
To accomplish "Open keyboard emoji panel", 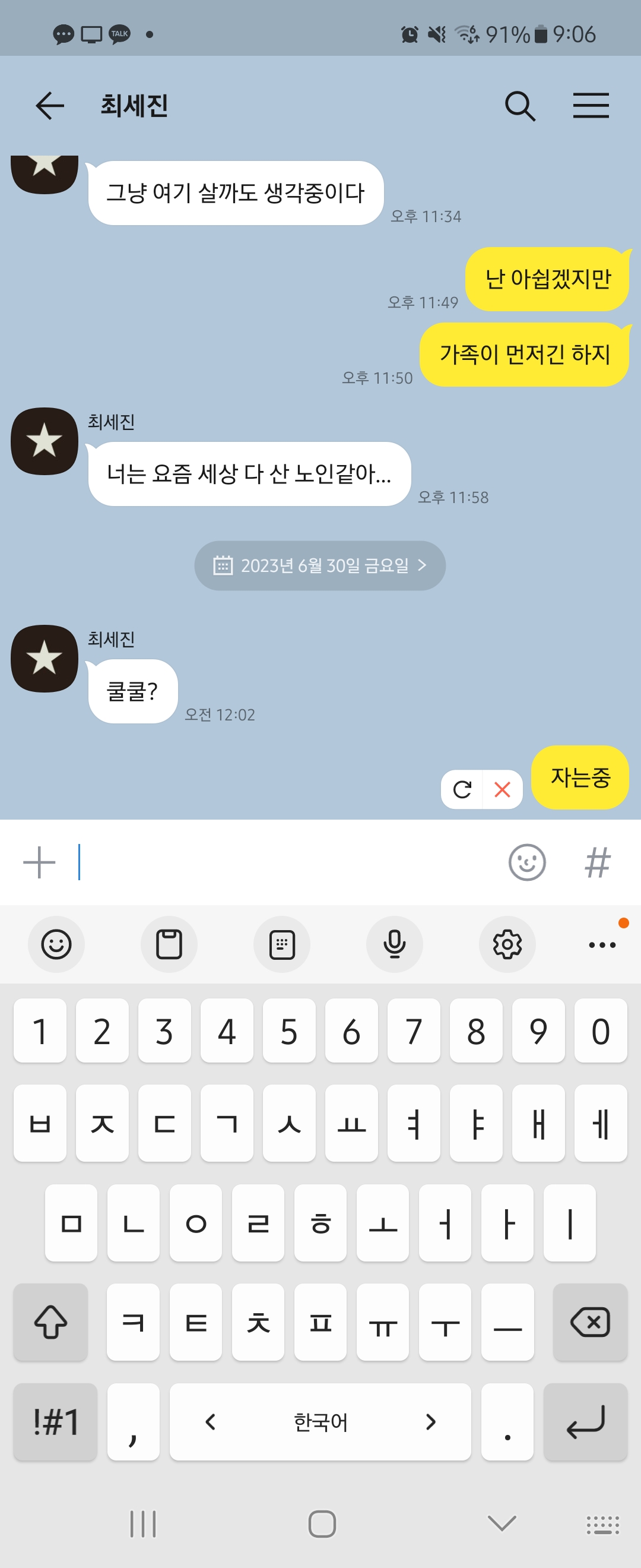I will click(x=56, y=945).
